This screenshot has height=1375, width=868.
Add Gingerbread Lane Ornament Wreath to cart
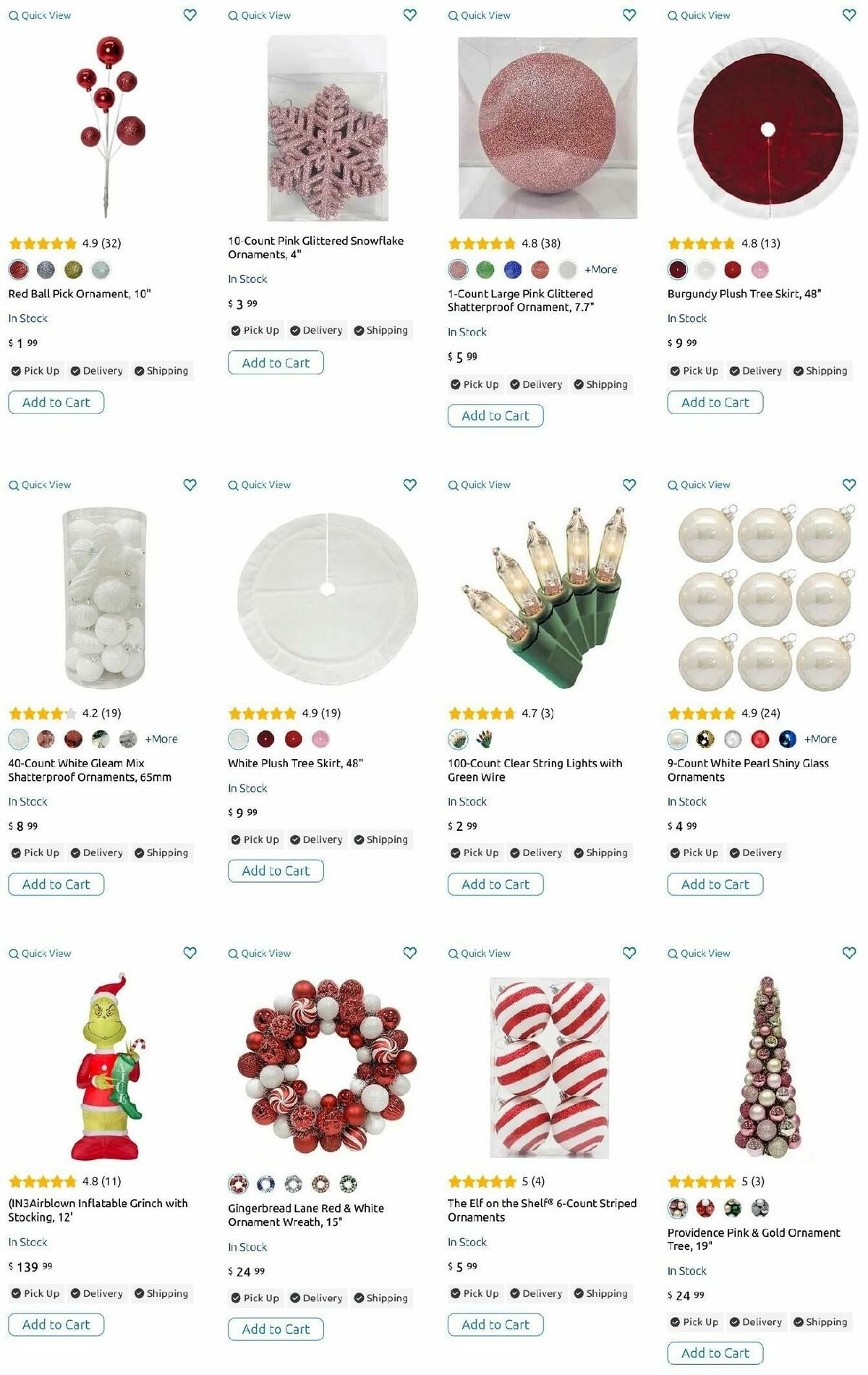(x=276, y=1329)
